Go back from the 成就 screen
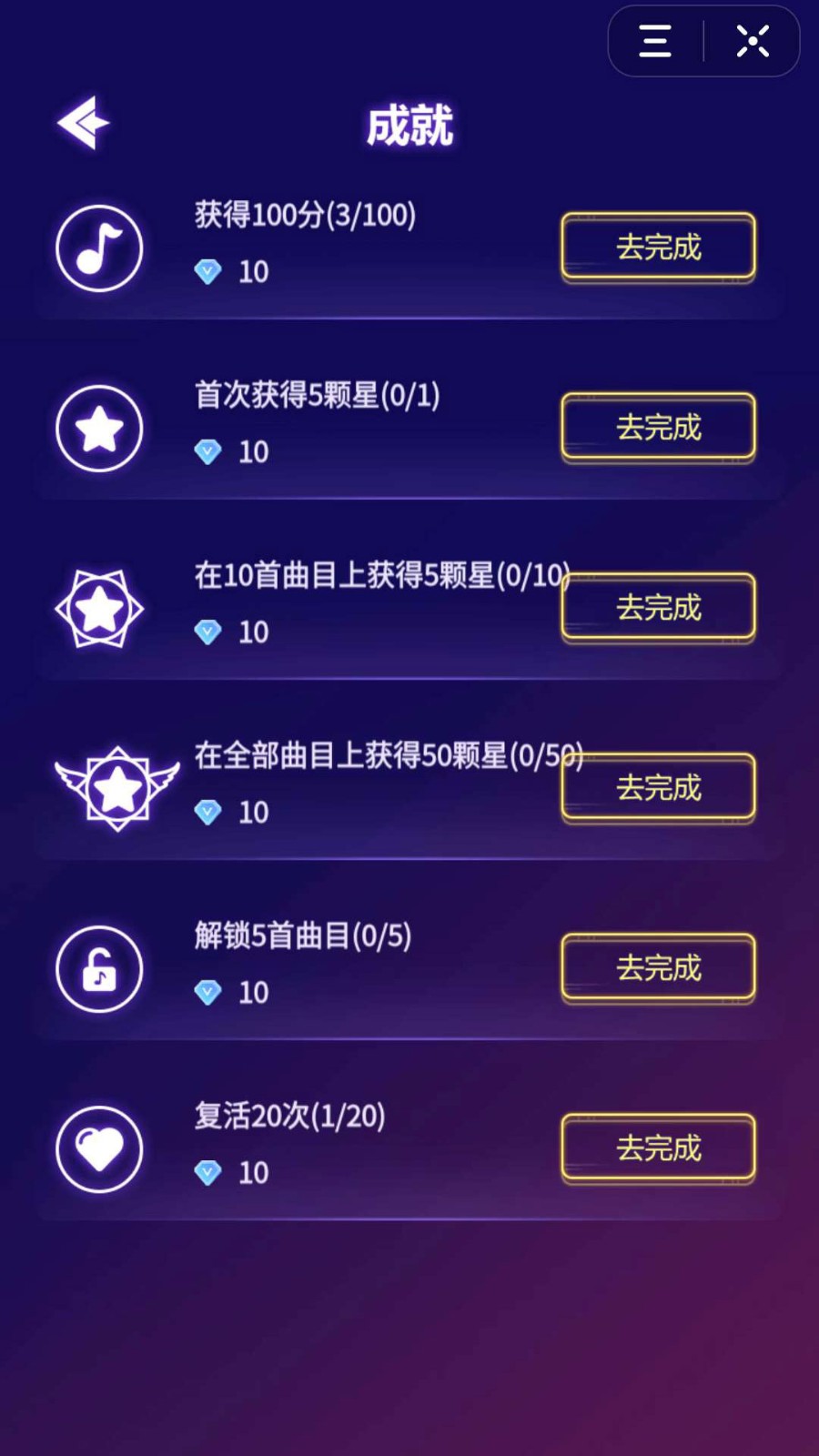The height and width of the screenshot is (1456, 819). [84, 123]
